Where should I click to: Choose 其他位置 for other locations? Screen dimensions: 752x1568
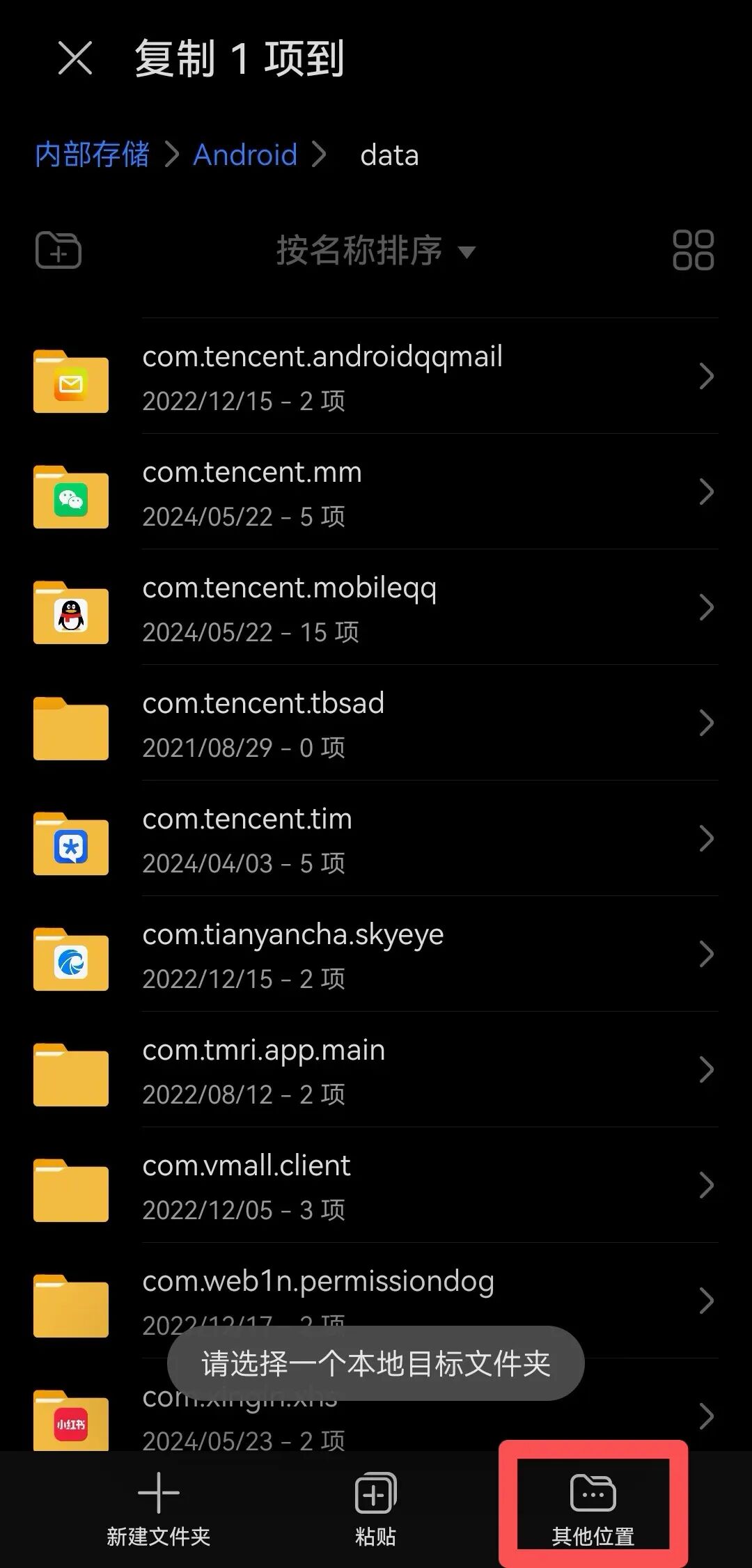(593, 1510)
